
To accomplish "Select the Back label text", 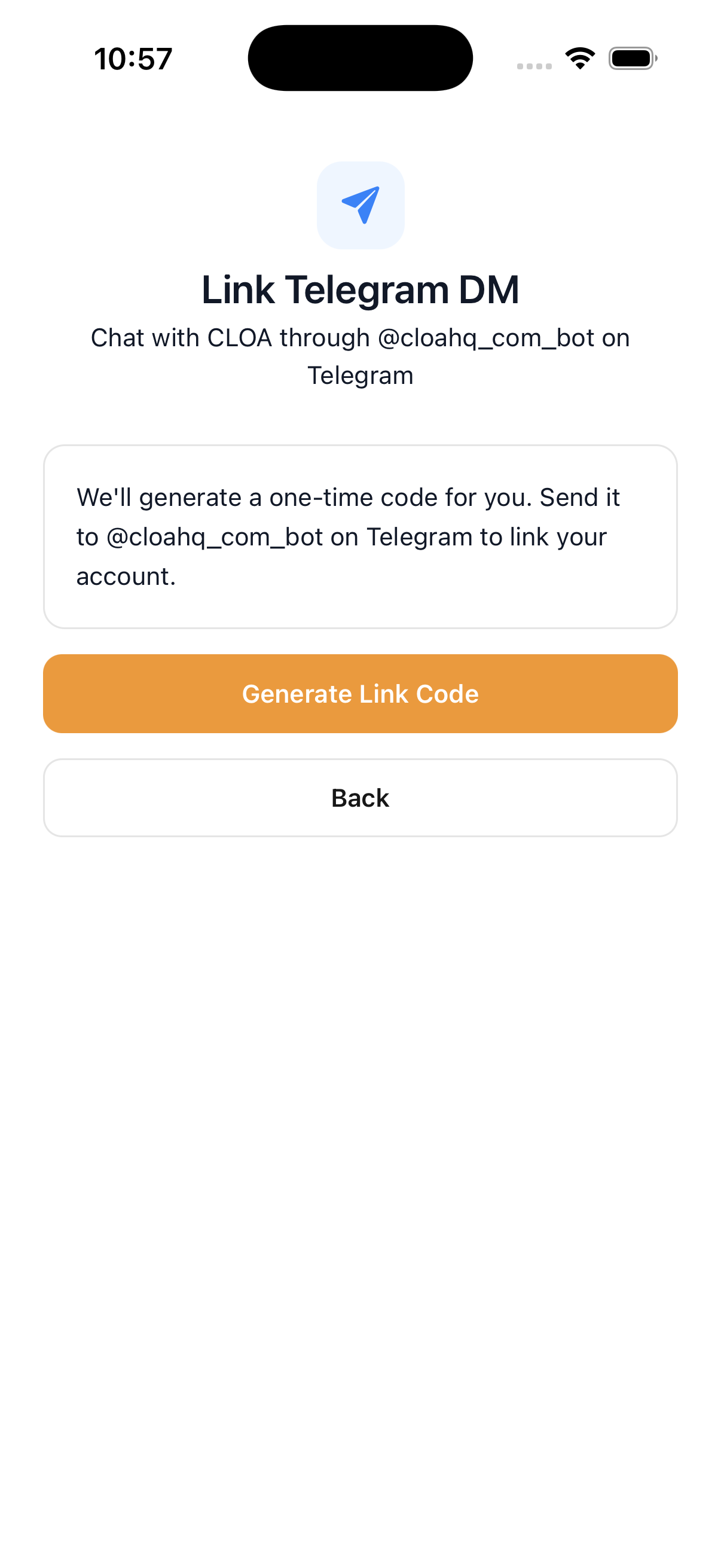I will (x=360, y=797).
